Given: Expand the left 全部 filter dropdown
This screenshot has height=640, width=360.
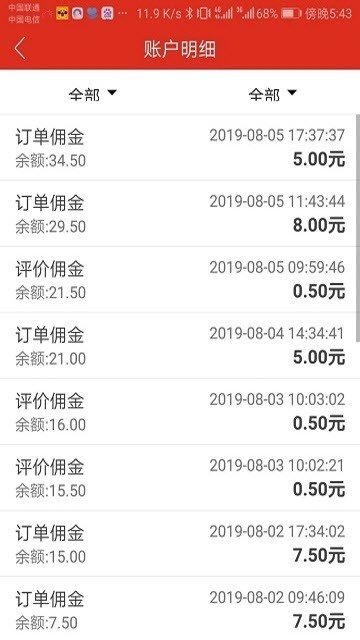Looking at the screenshot, I should click(92, 94).
